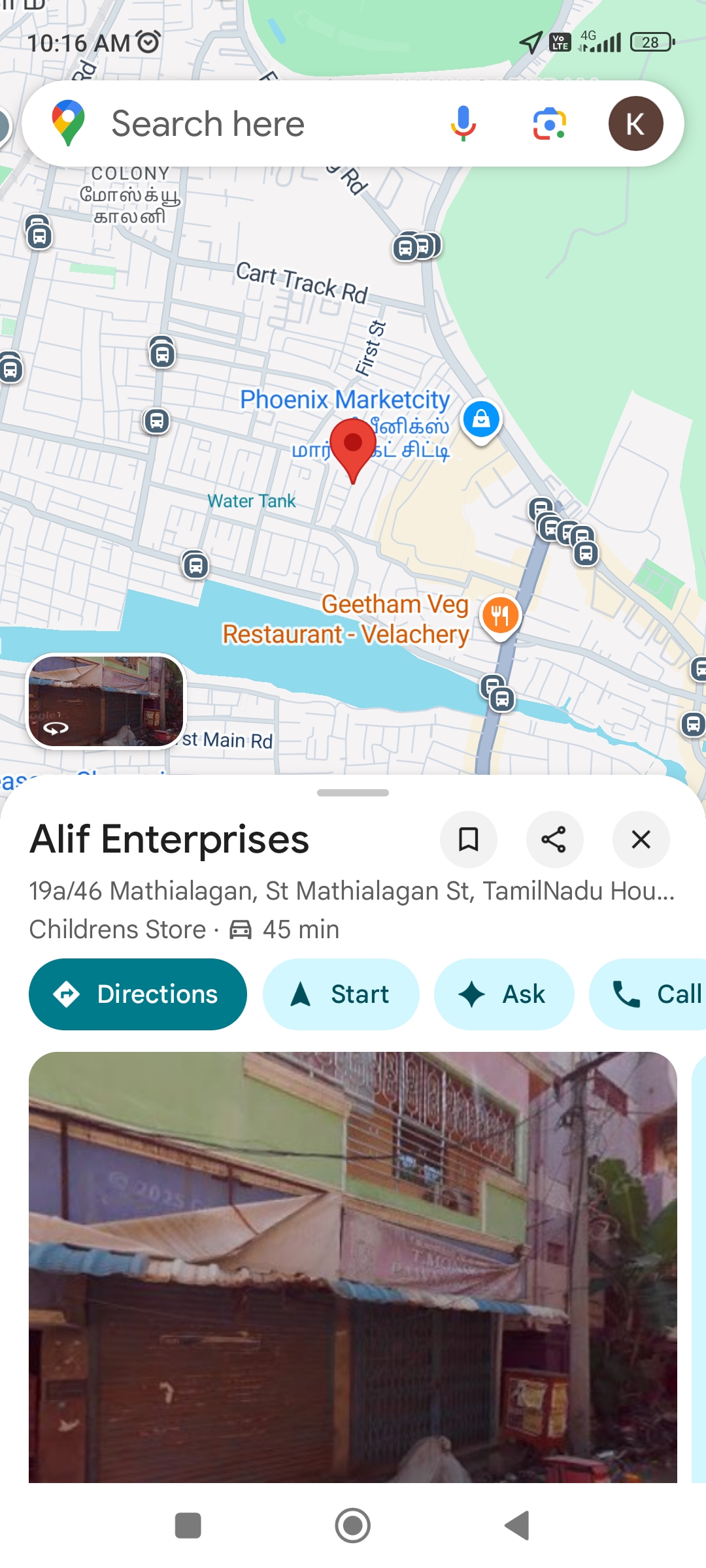Select the Phoenix Marketcity shopping pin
706x1568 pixels.
coord(481,419)
